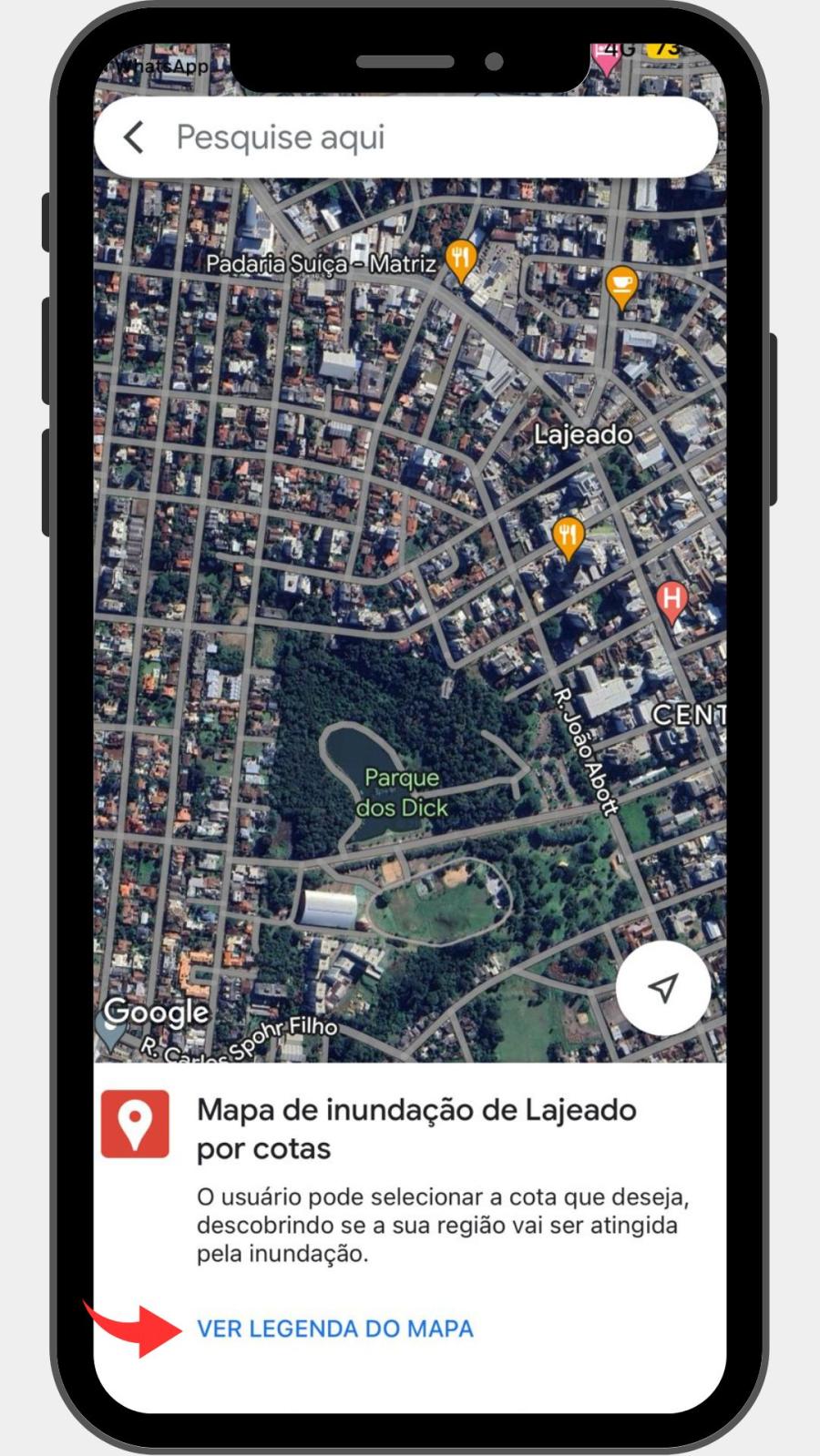Open Parque dos Dick place label
The height and width of the screenshot is (1456, 820).
pos(401,792)
